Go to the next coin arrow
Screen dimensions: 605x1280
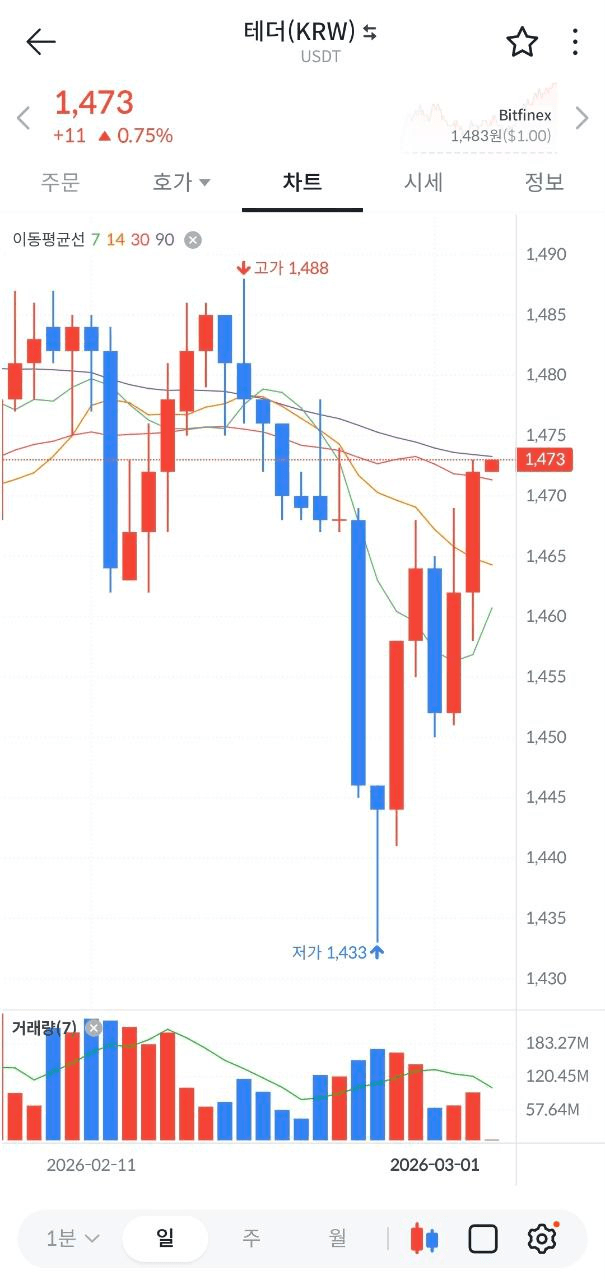click(x=582, y=118)
